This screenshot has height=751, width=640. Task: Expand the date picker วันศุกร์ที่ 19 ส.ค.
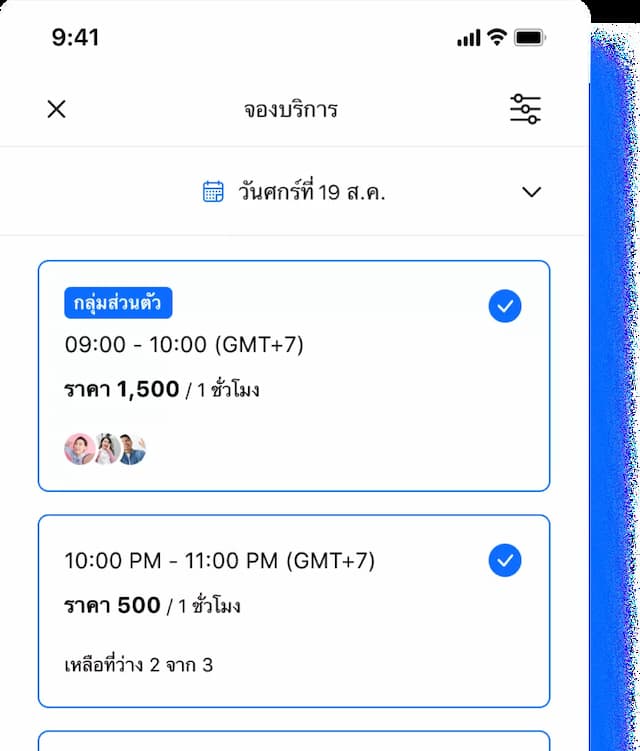tap(531, 192)
